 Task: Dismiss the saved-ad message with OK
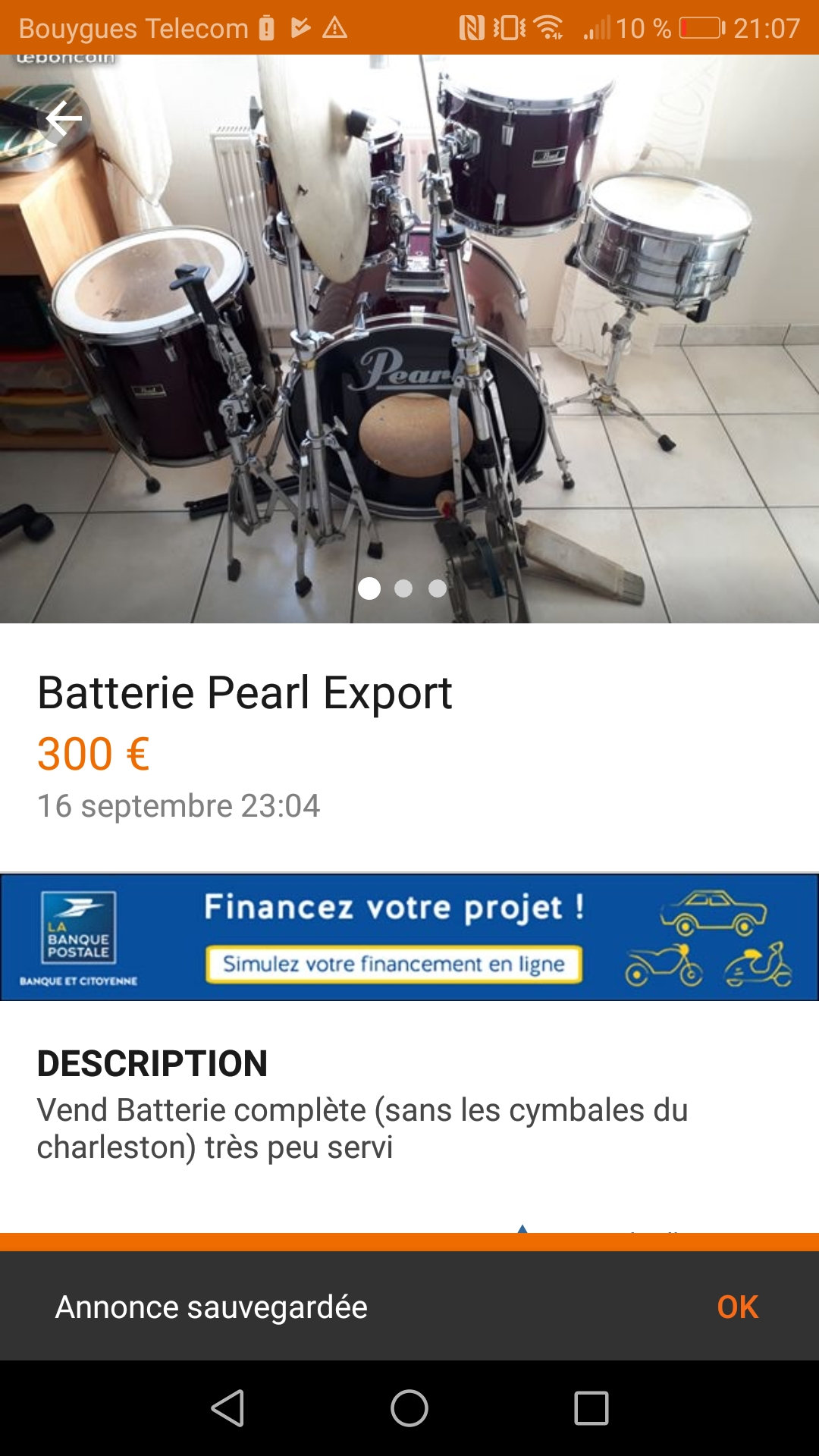tap(737, 1307)
